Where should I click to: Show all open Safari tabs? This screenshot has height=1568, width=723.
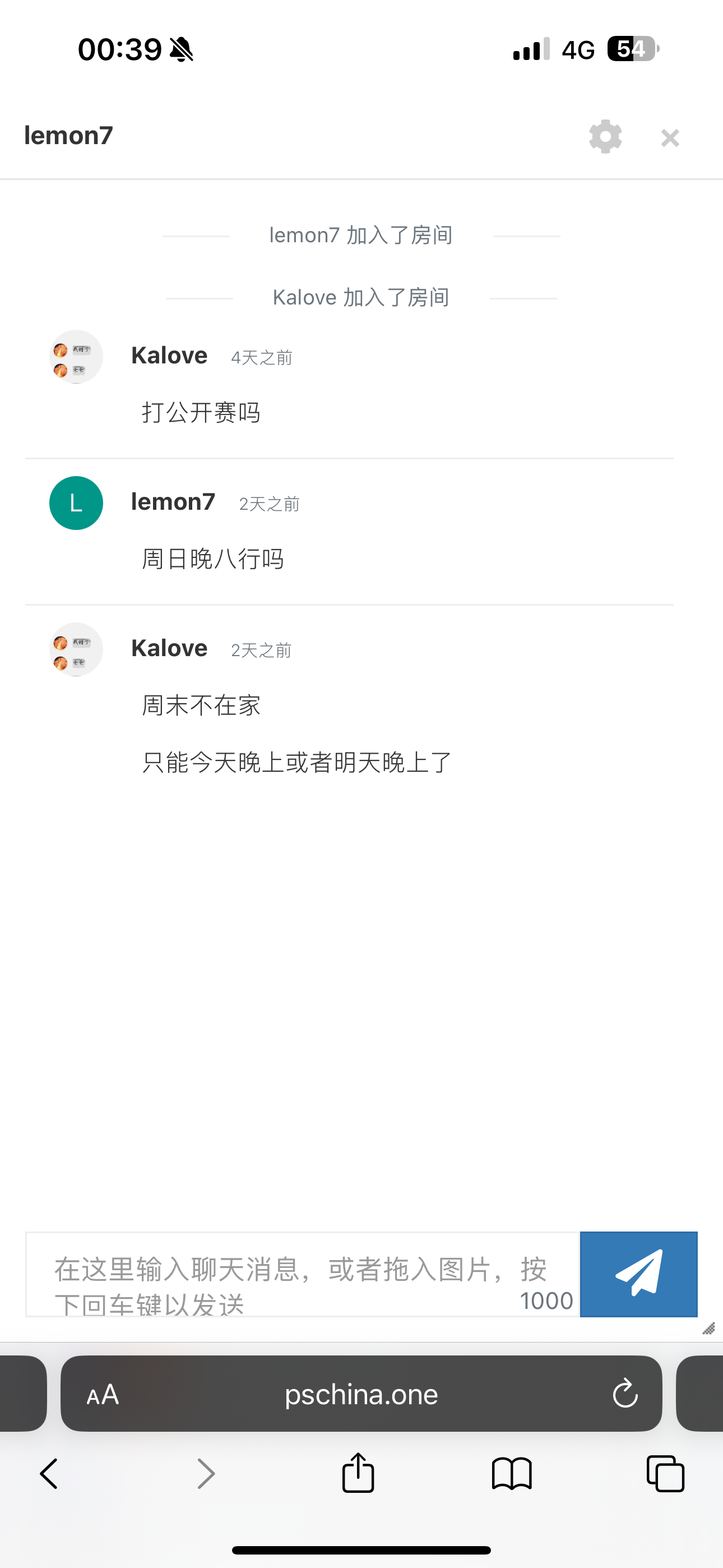pyautogui.click(x=665, y=1474)
